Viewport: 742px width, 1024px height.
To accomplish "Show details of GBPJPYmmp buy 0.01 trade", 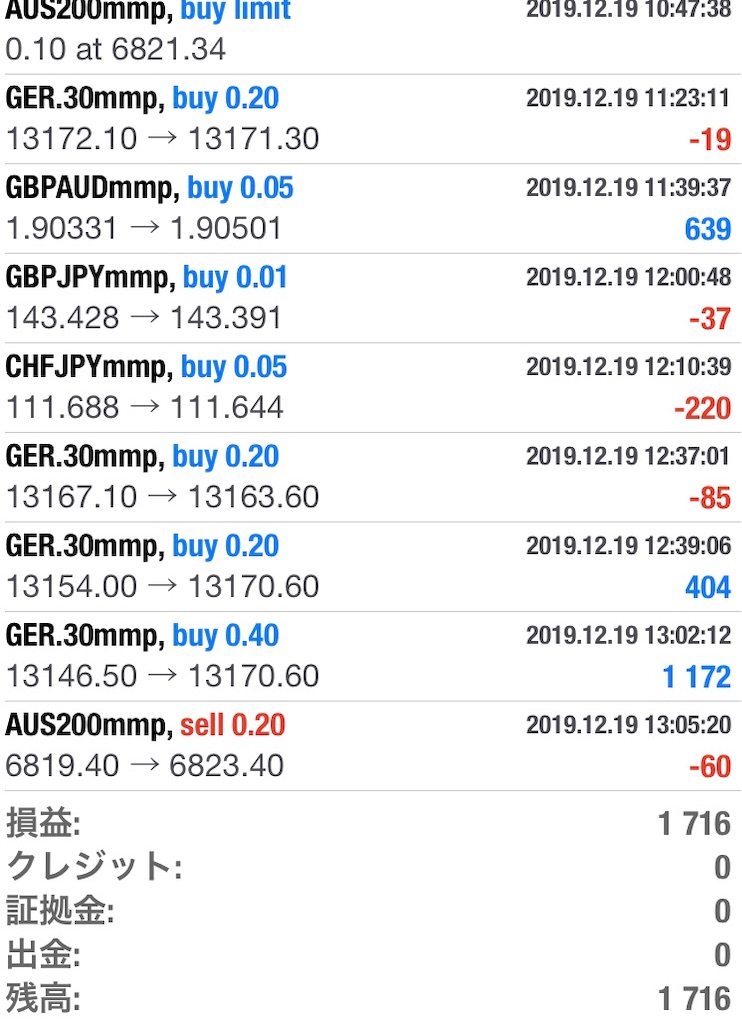I will [370, 297].
